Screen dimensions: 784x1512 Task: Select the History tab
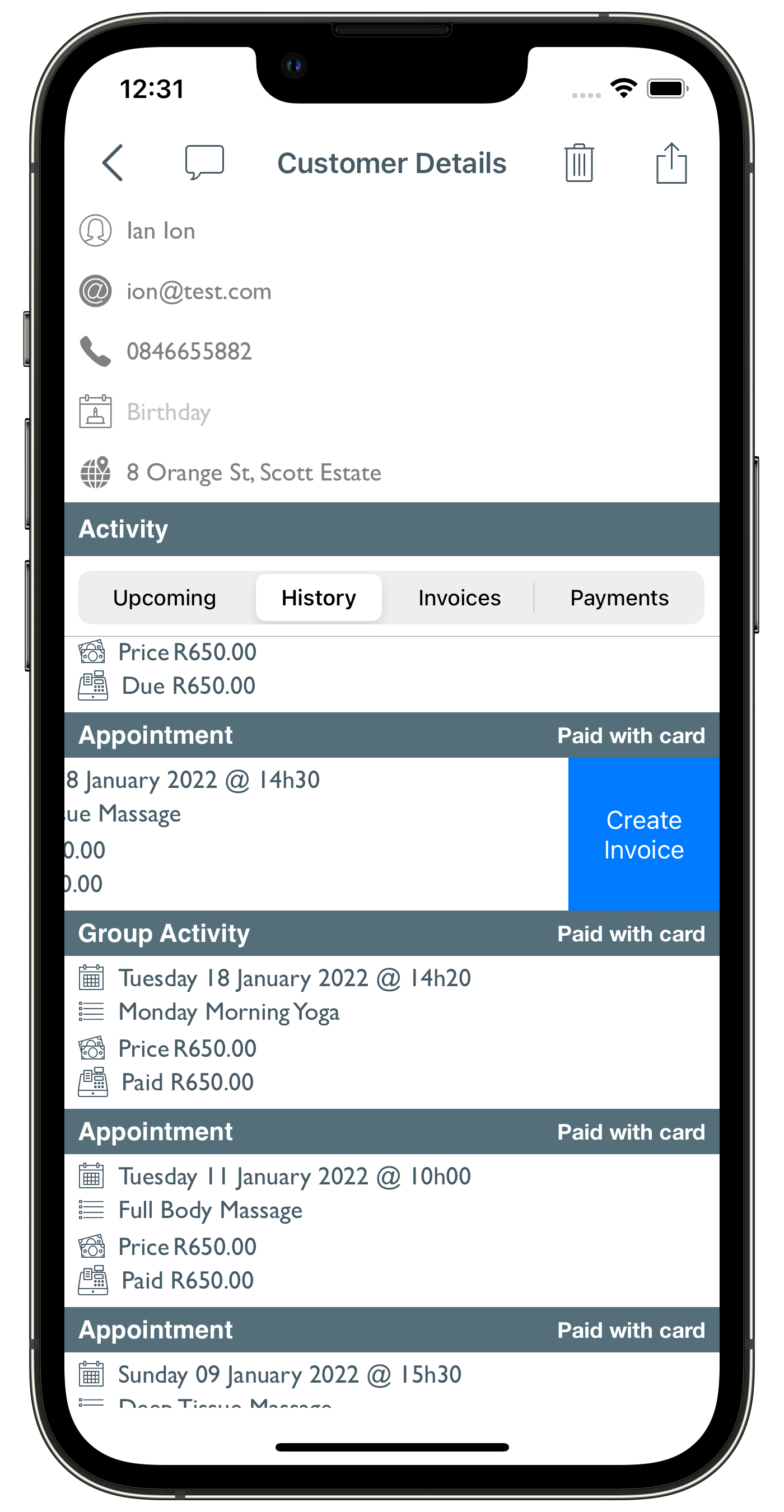coord(319,598)
